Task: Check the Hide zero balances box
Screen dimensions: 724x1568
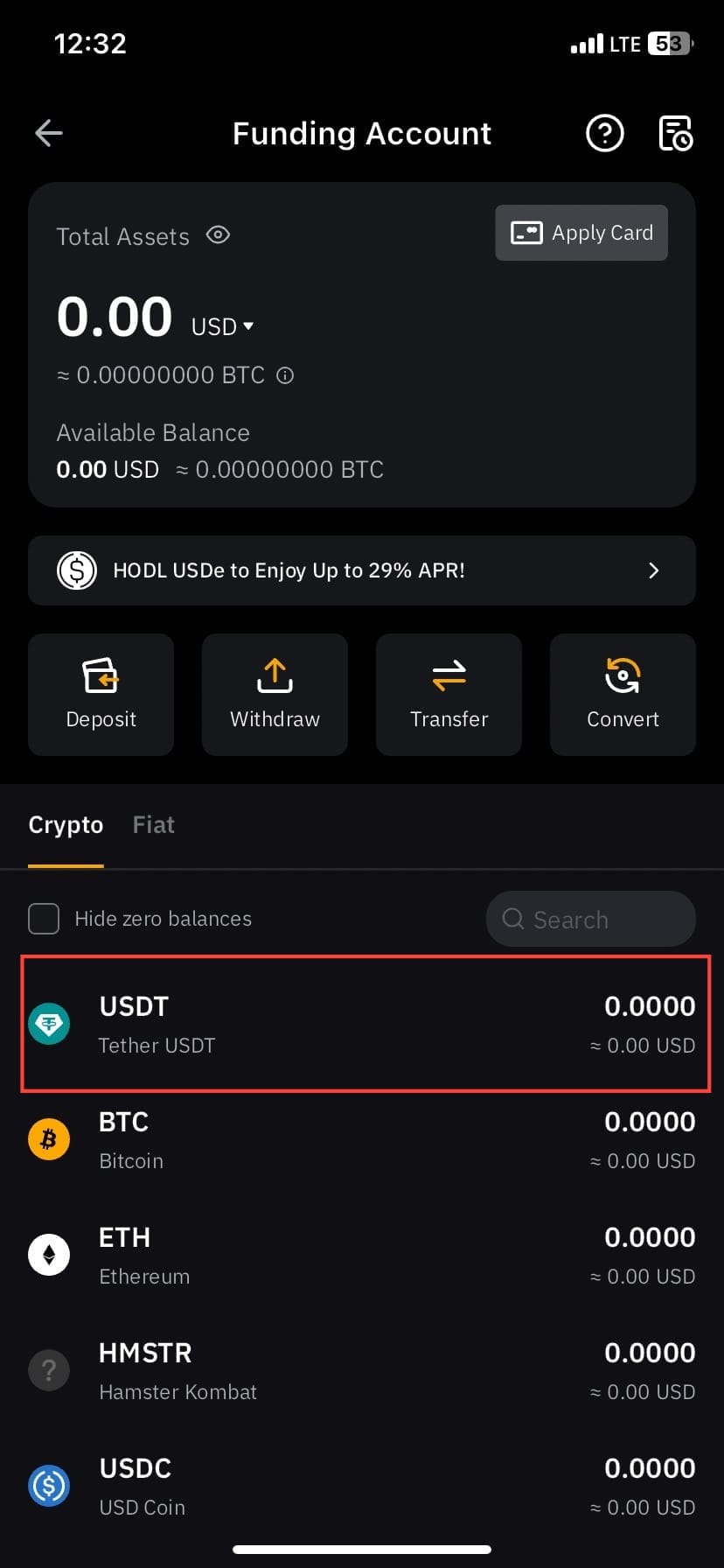Action: (44, 919)
